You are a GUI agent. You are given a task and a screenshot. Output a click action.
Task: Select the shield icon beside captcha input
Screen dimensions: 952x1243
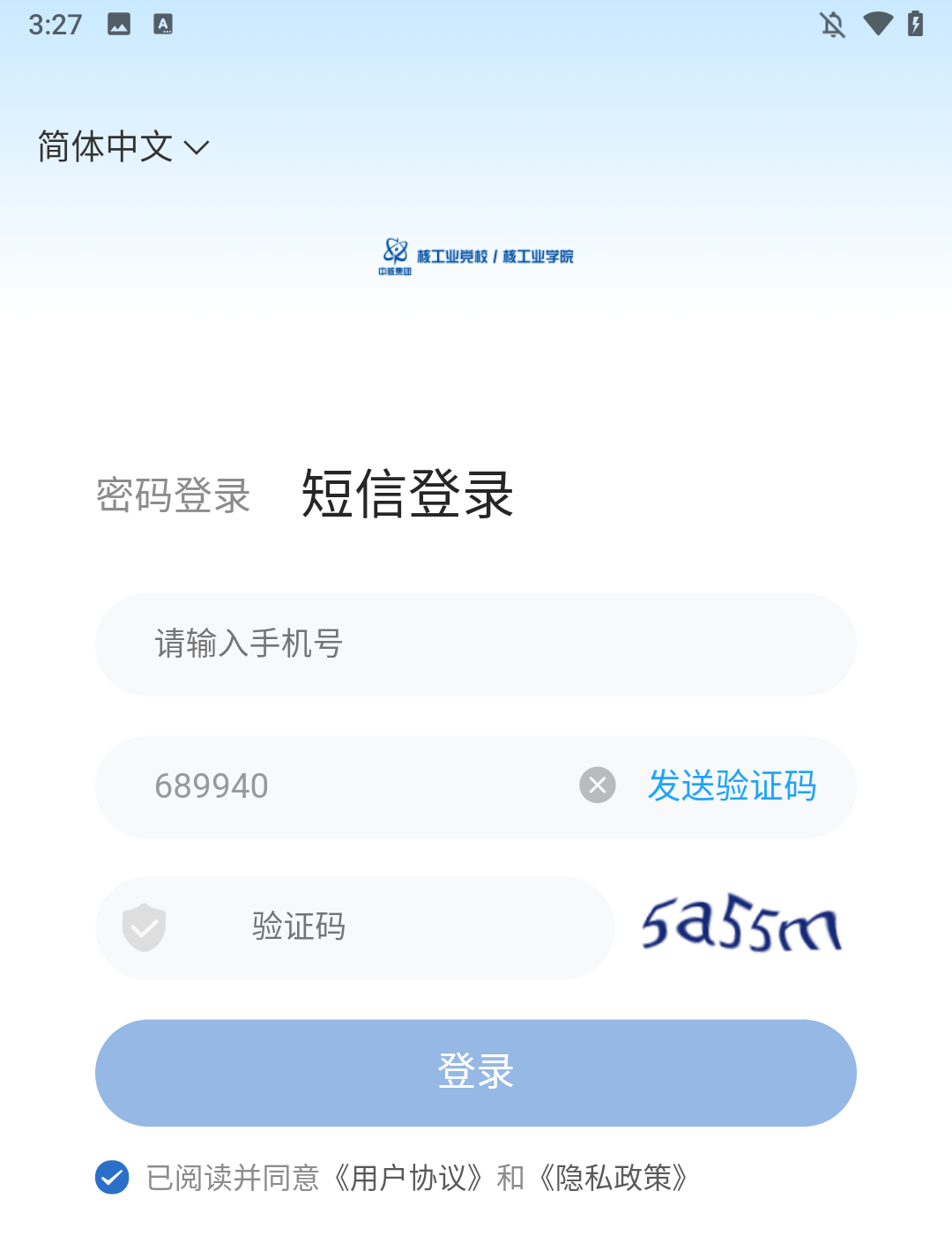coord(143,927)
